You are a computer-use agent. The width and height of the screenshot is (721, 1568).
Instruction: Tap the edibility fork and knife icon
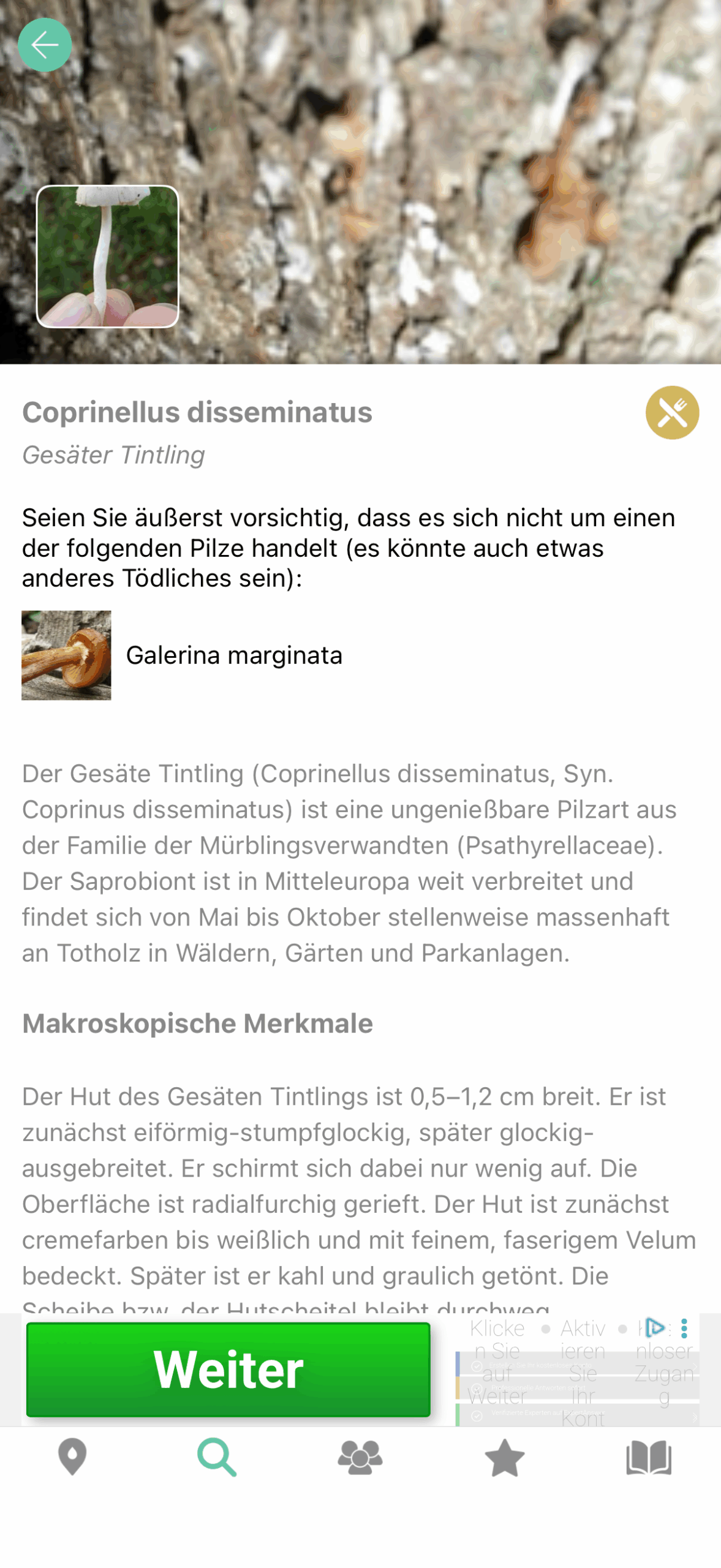tap(672, 412)
